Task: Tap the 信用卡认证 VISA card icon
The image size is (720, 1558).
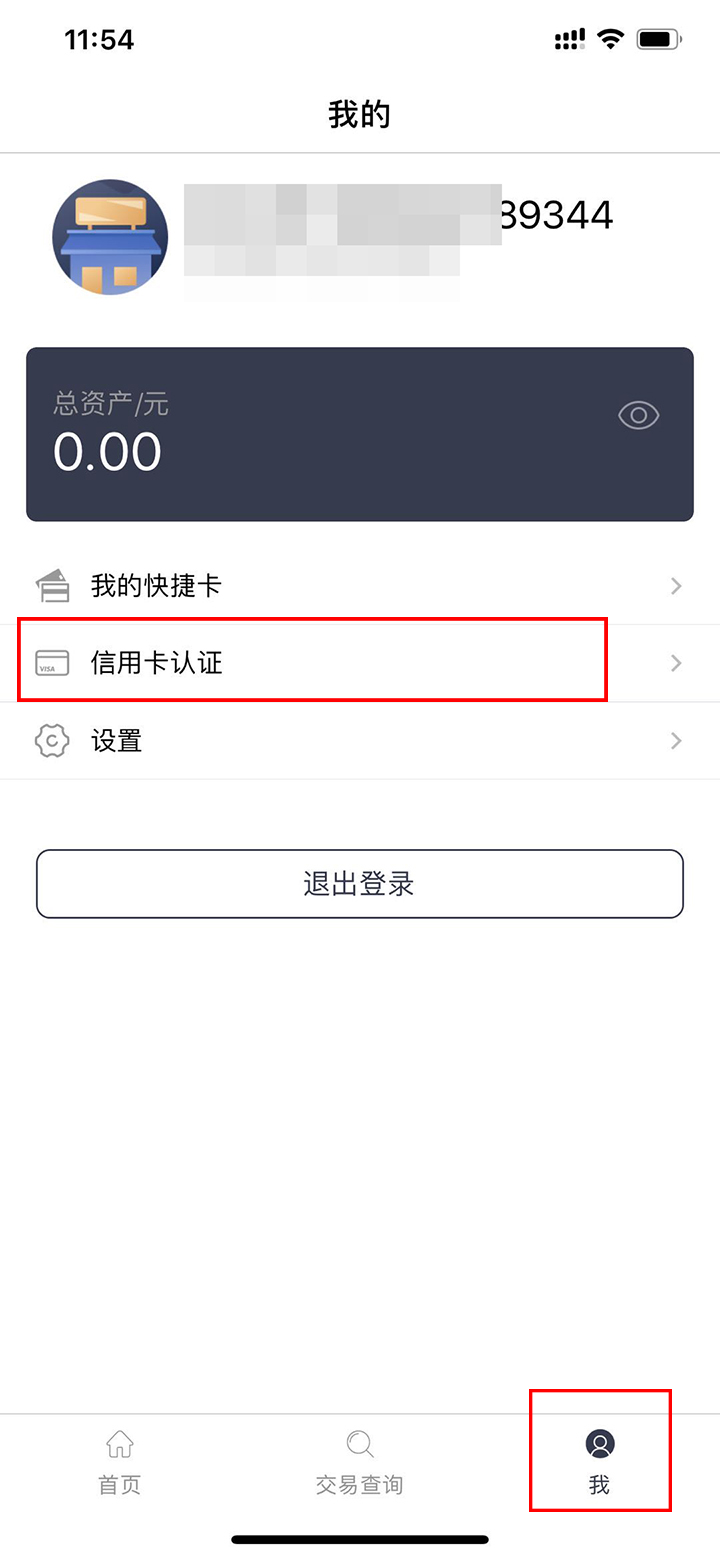Action: click(x=52, y=662)
